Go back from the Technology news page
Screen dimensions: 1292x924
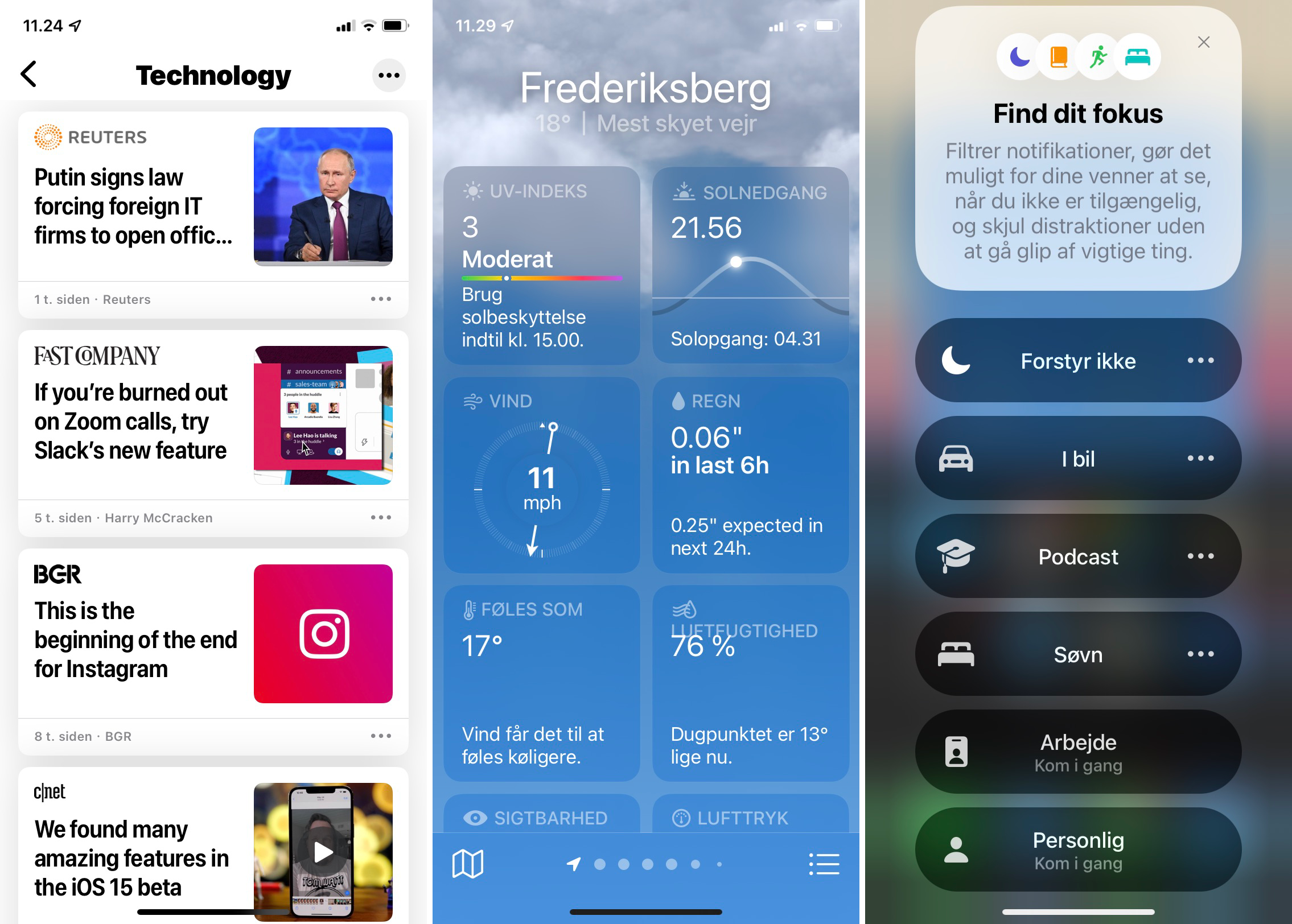coord(28,75)
